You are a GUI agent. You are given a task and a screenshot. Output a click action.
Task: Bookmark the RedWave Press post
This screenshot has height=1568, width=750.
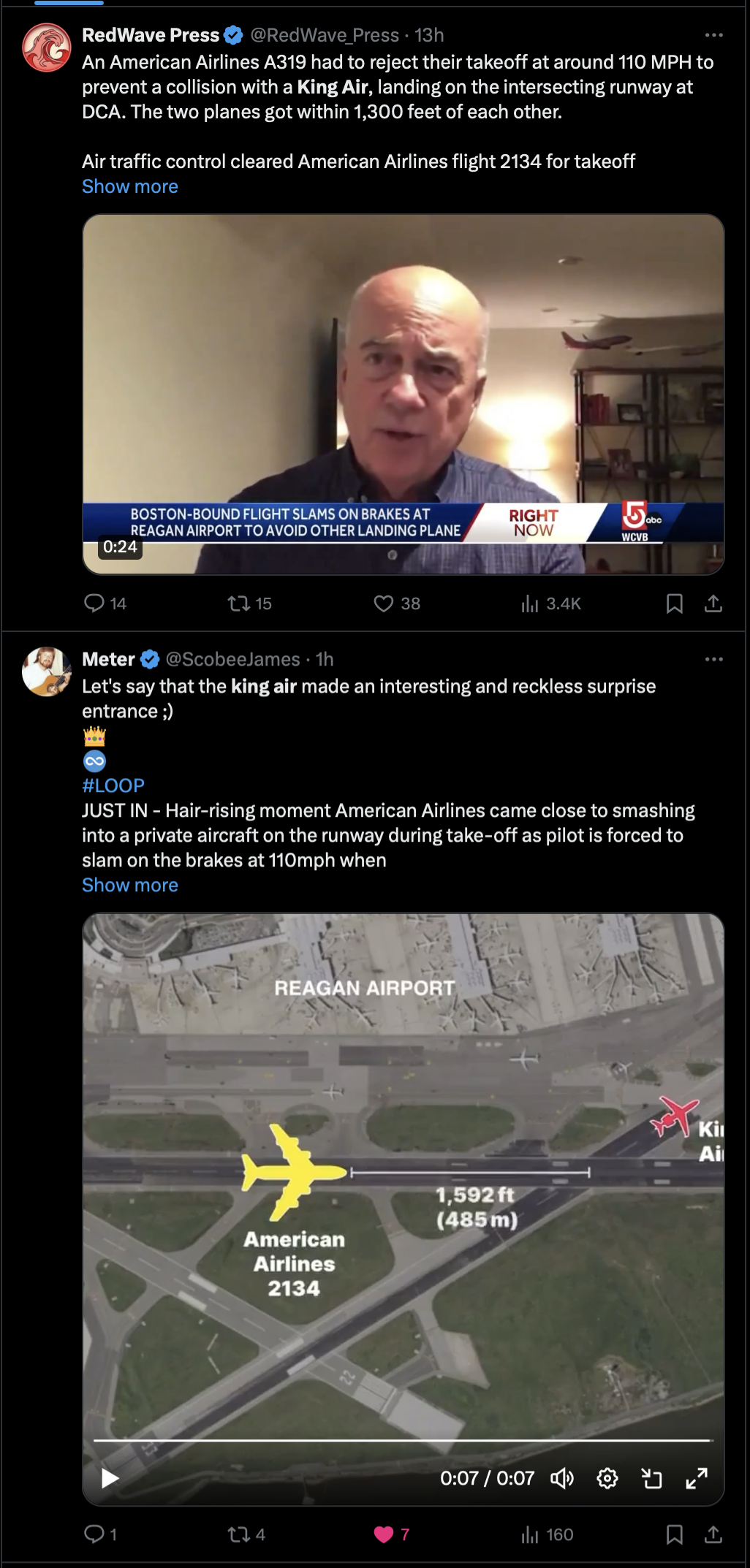(x=674, y=603)
